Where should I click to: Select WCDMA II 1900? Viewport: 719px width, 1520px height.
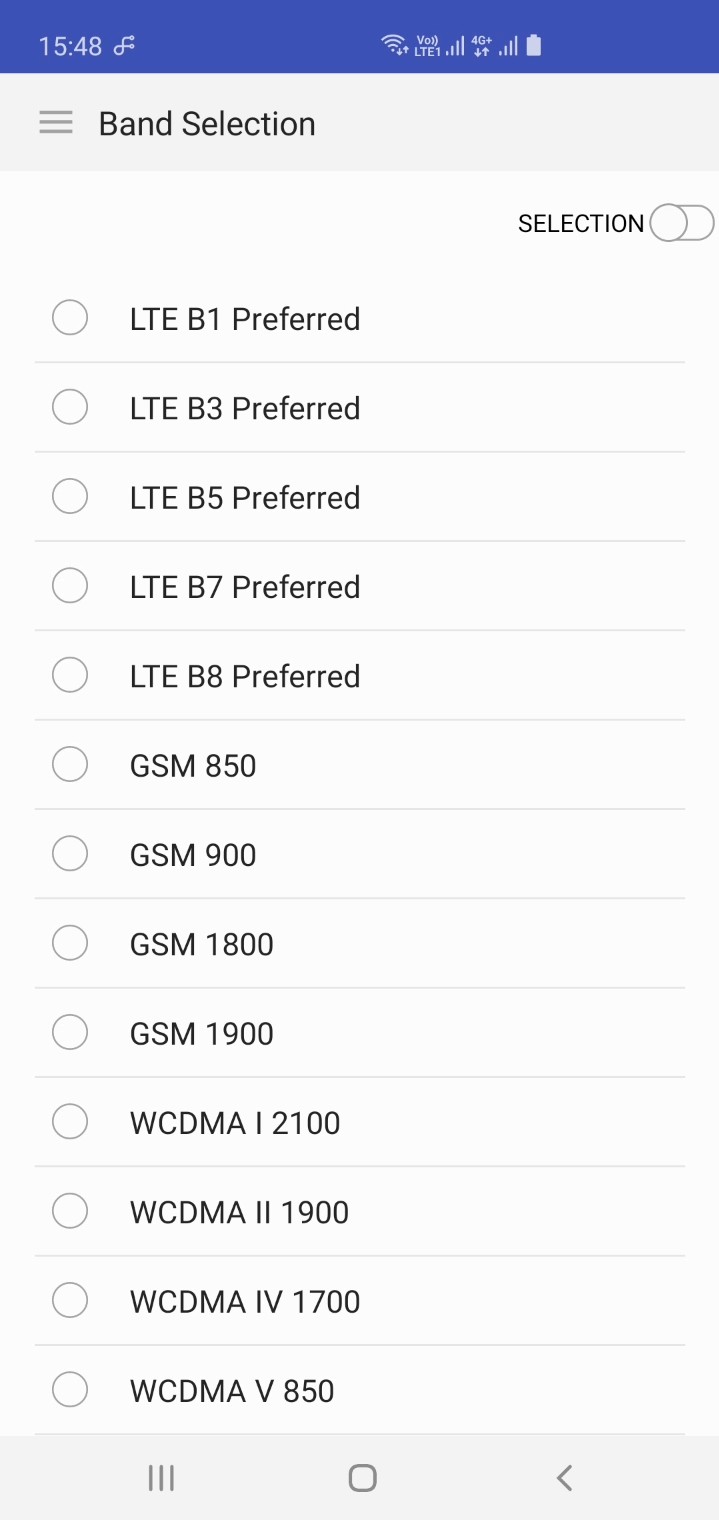click(x=70, y=1211)
